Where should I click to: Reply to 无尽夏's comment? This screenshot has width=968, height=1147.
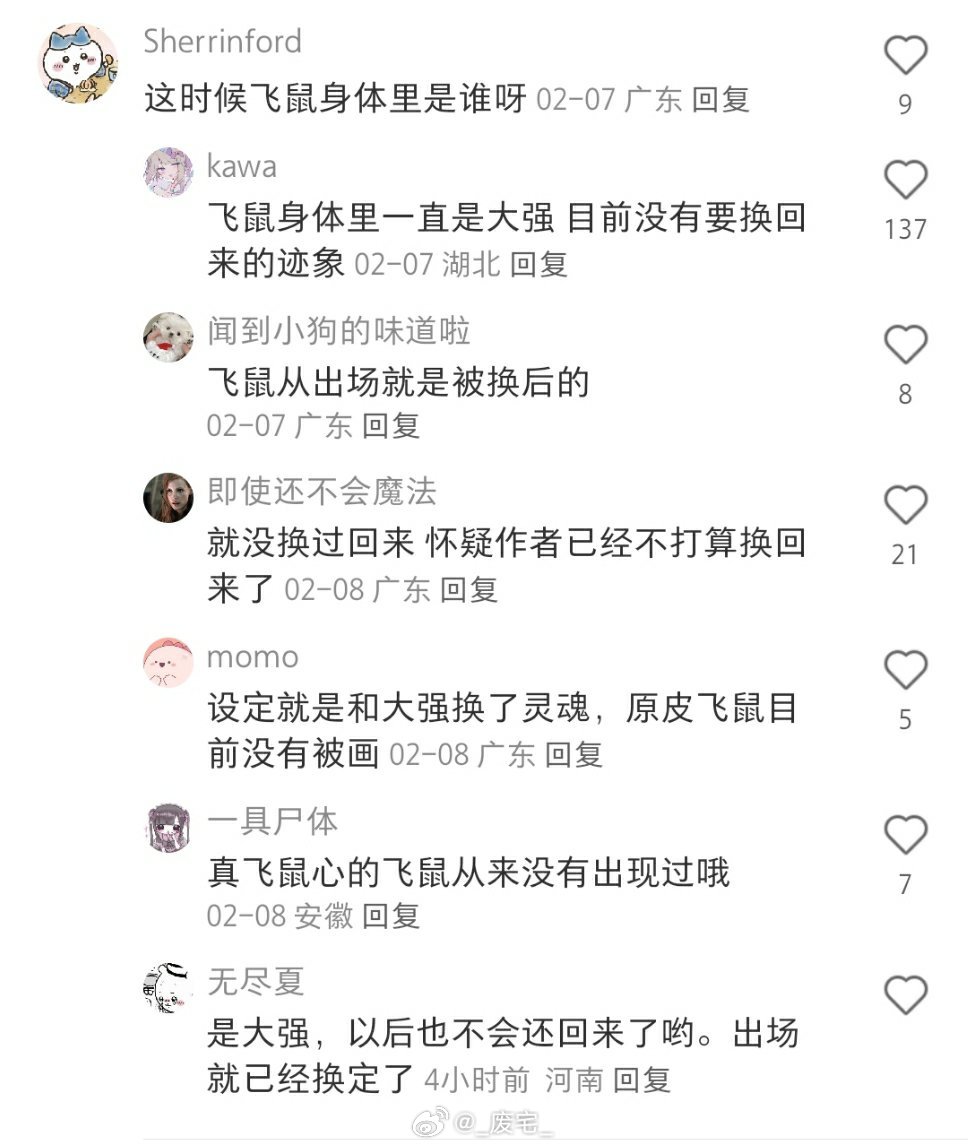point(641,1080)
